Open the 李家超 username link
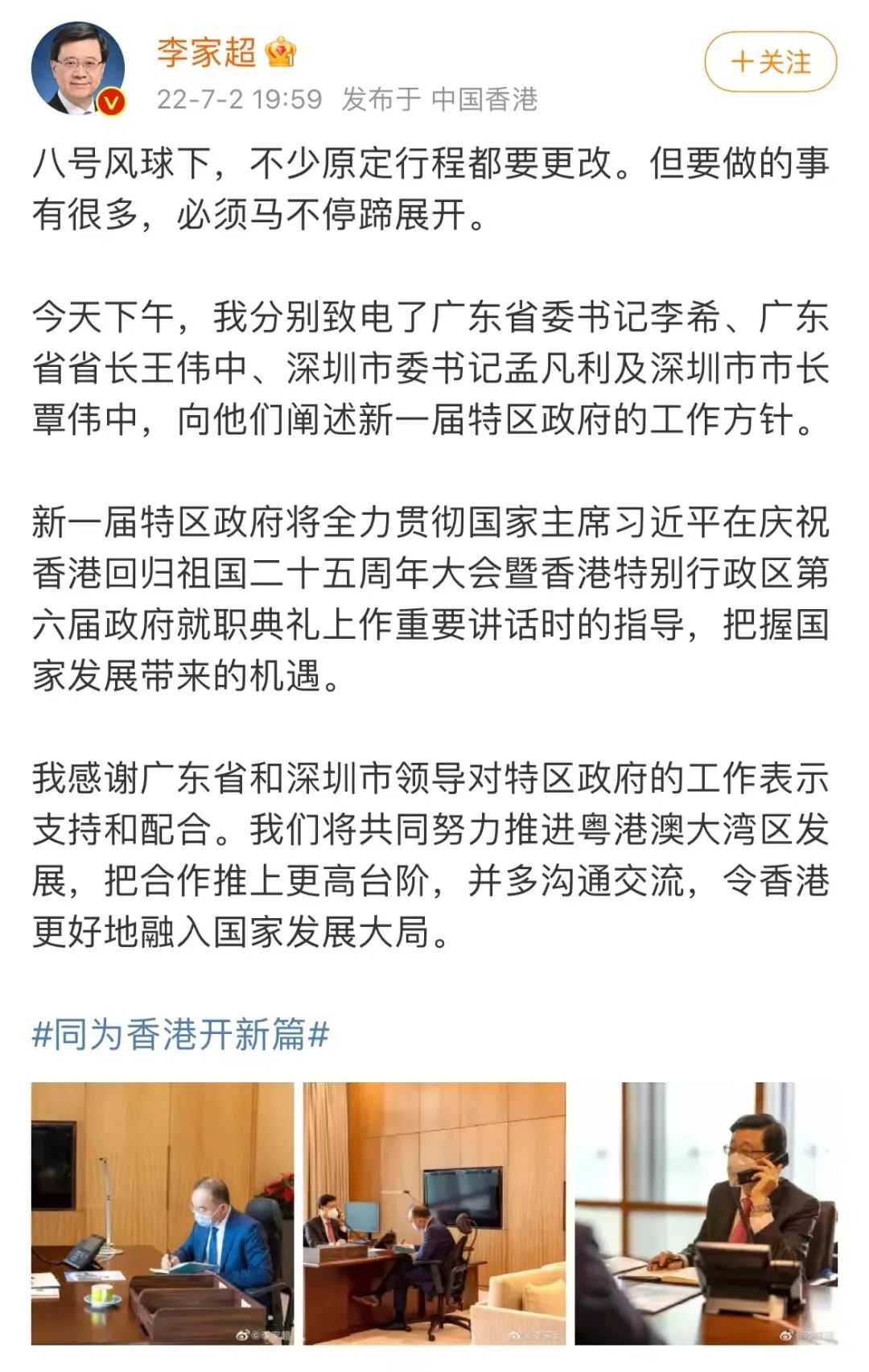This screenshot has width=869, height=1372. 206,52
